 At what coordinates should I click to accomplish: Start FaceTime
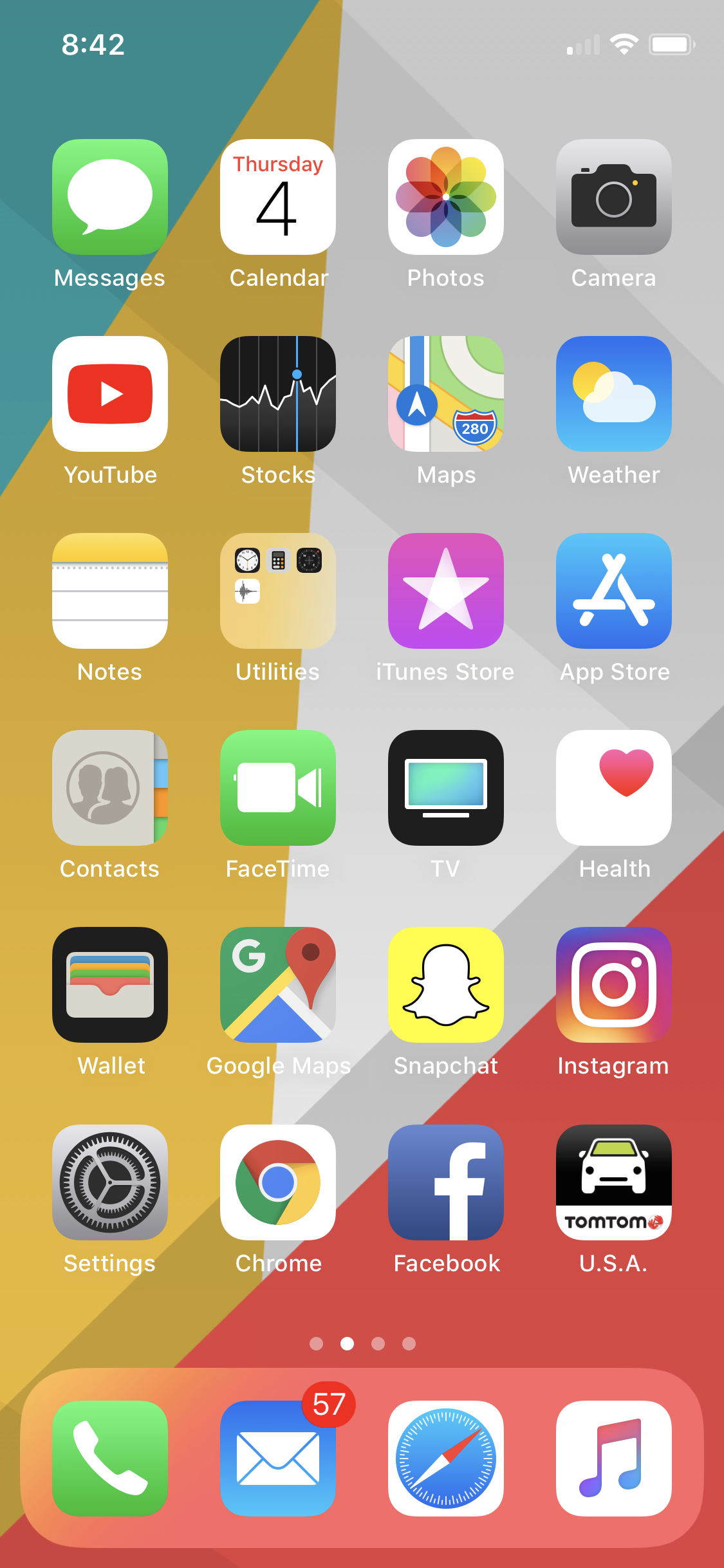click(x=278, y=788)
